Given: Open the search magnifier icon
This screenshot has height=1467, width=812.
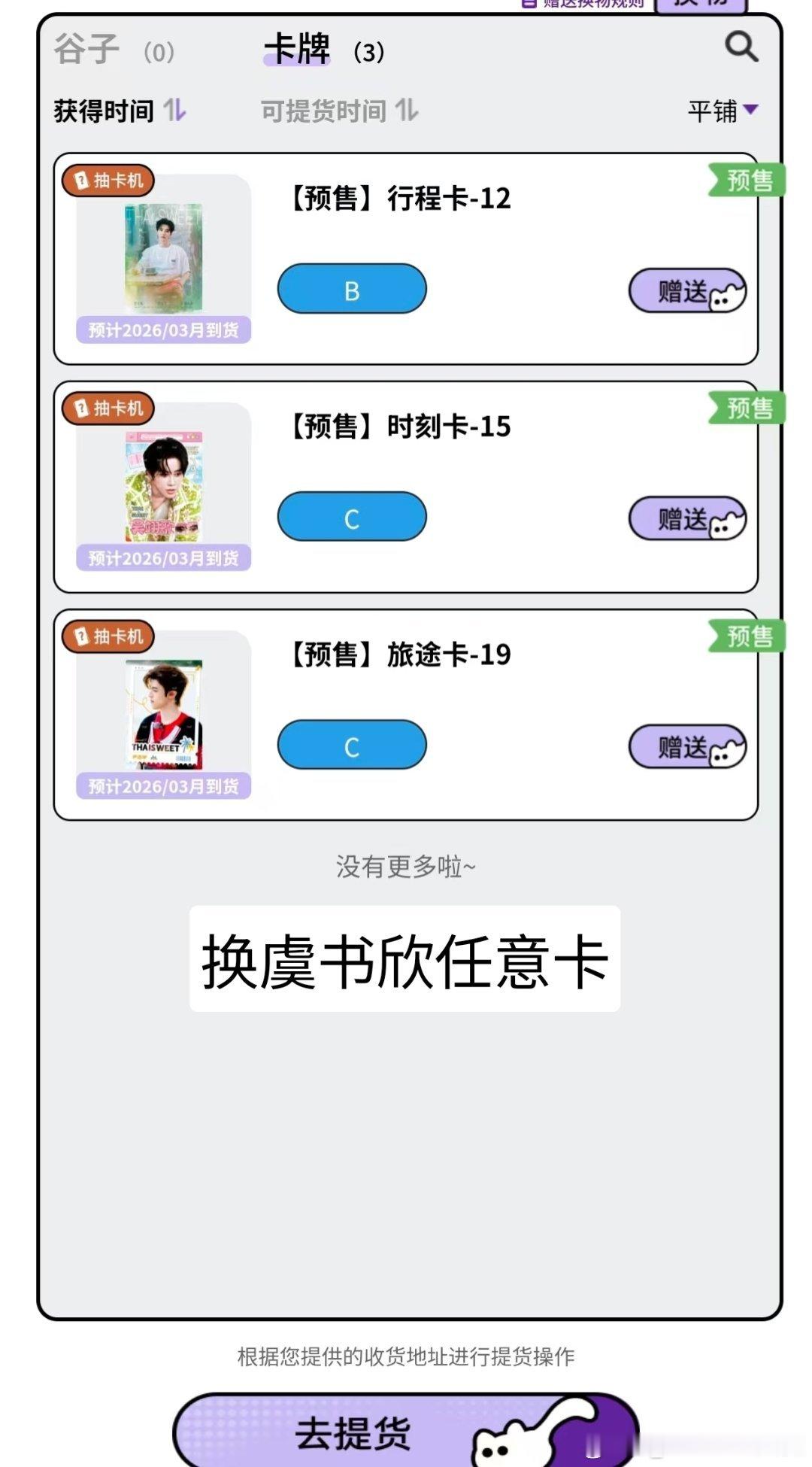Looking at the screenshot, I should [x=741, y=47].
